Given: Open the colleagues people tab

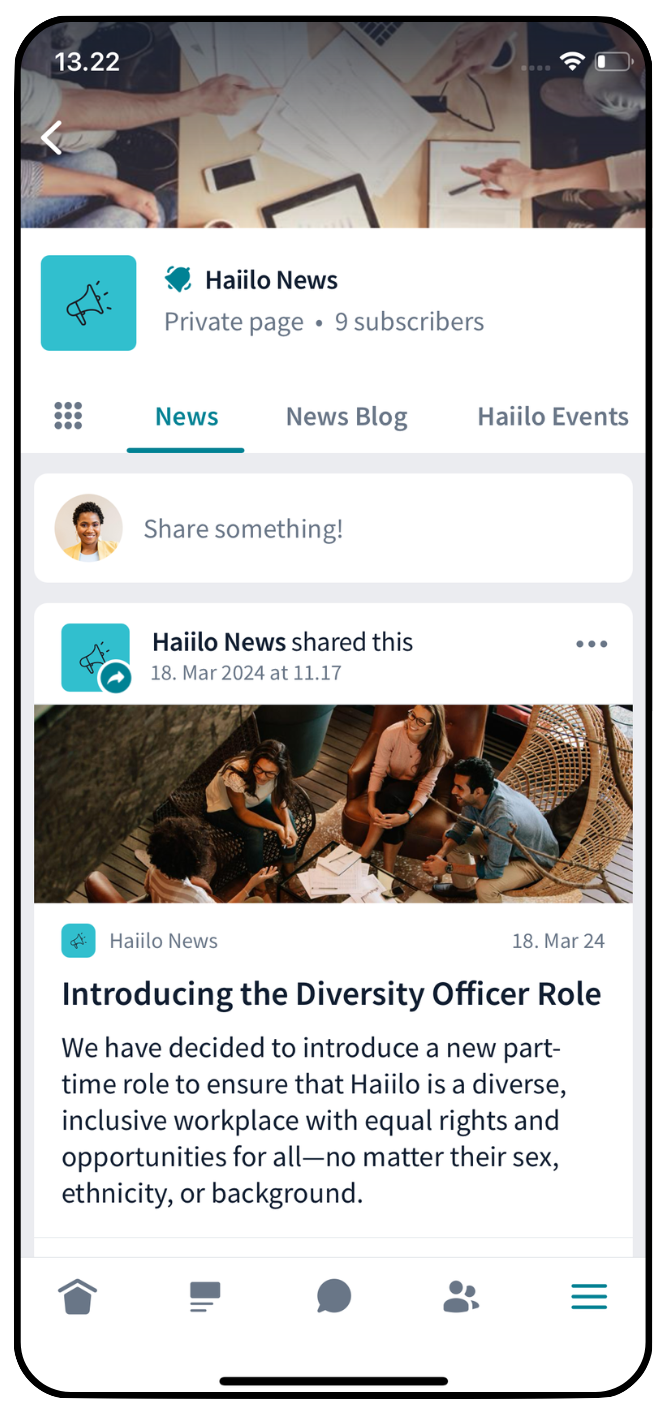Looking at the screenshot, I should pyautogui.click(x=461, y=1297).
